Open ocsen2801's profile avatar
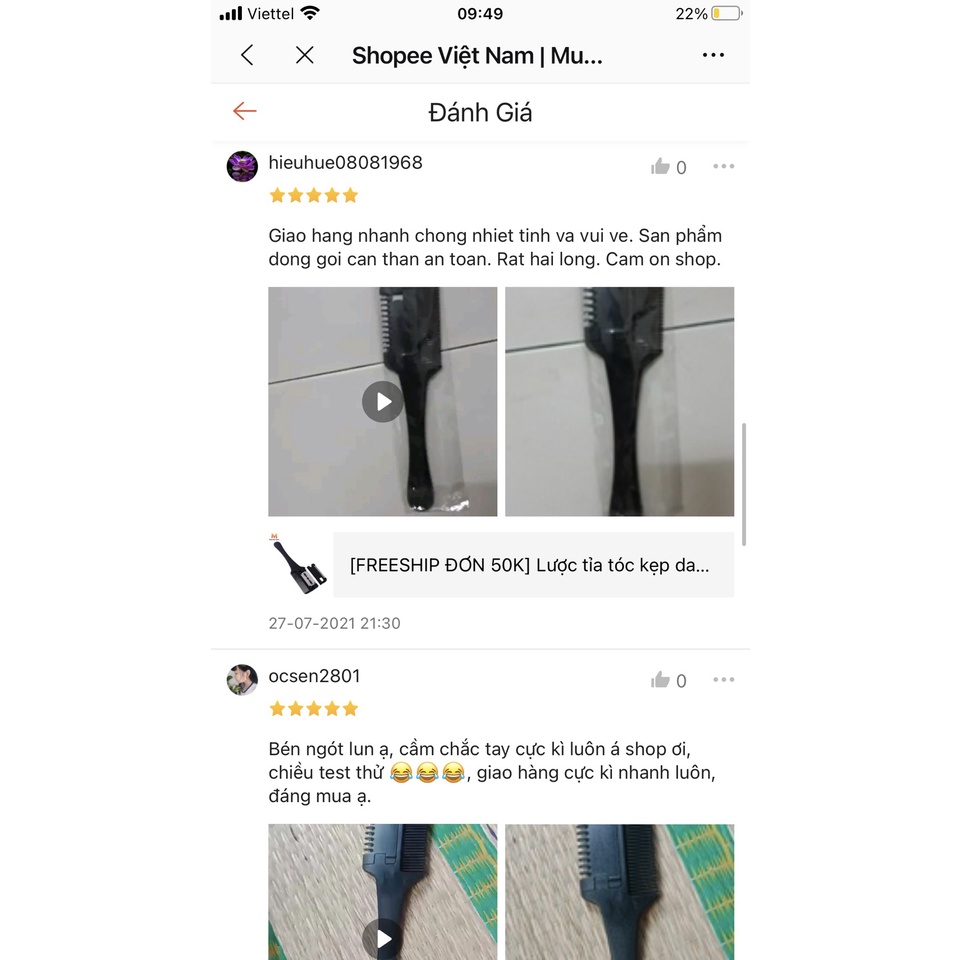The image size is (960, 960). point(243,679)
